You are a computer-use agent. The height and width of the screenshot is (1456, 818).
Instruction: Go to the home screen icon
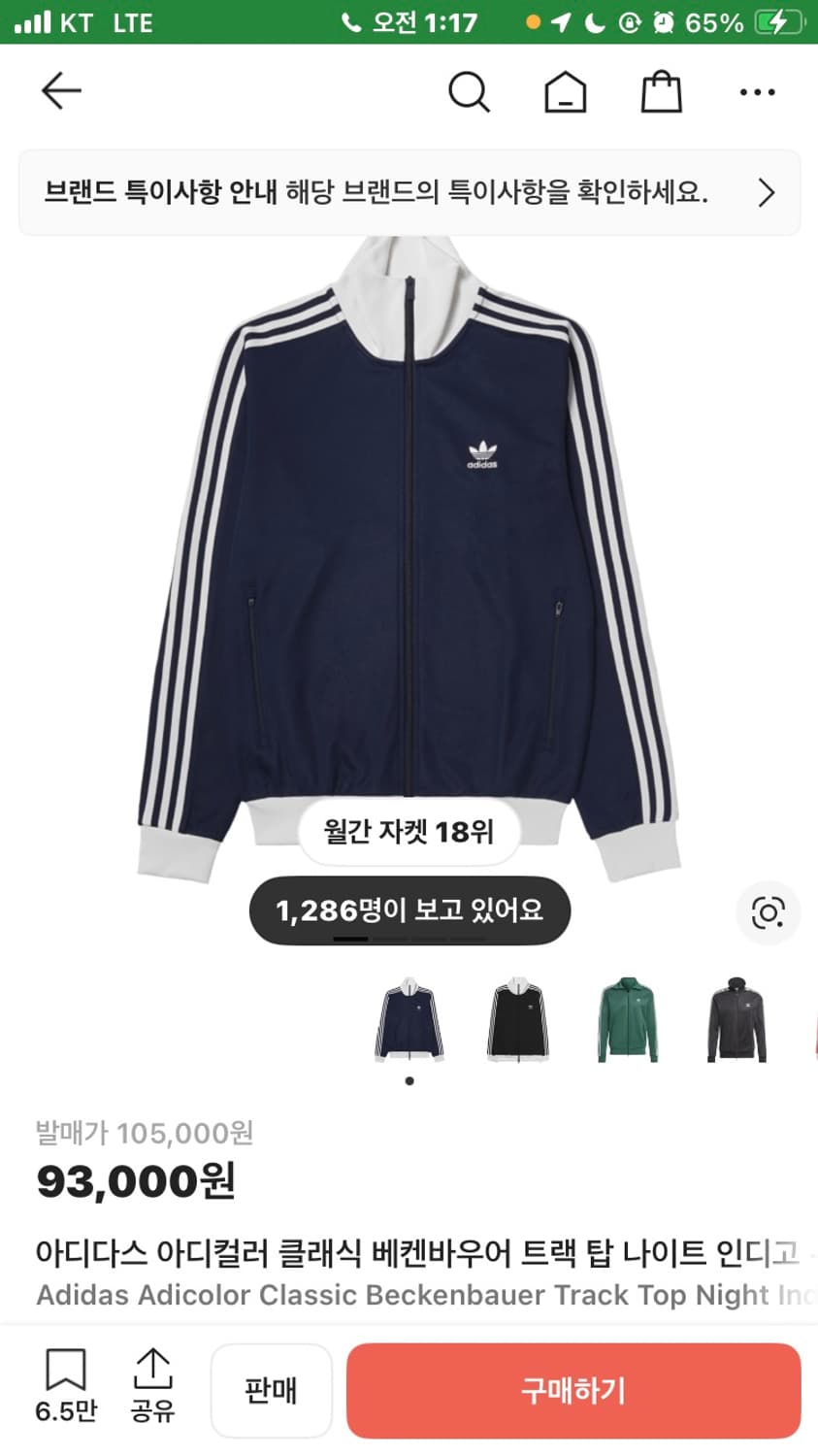pos(566,91)
